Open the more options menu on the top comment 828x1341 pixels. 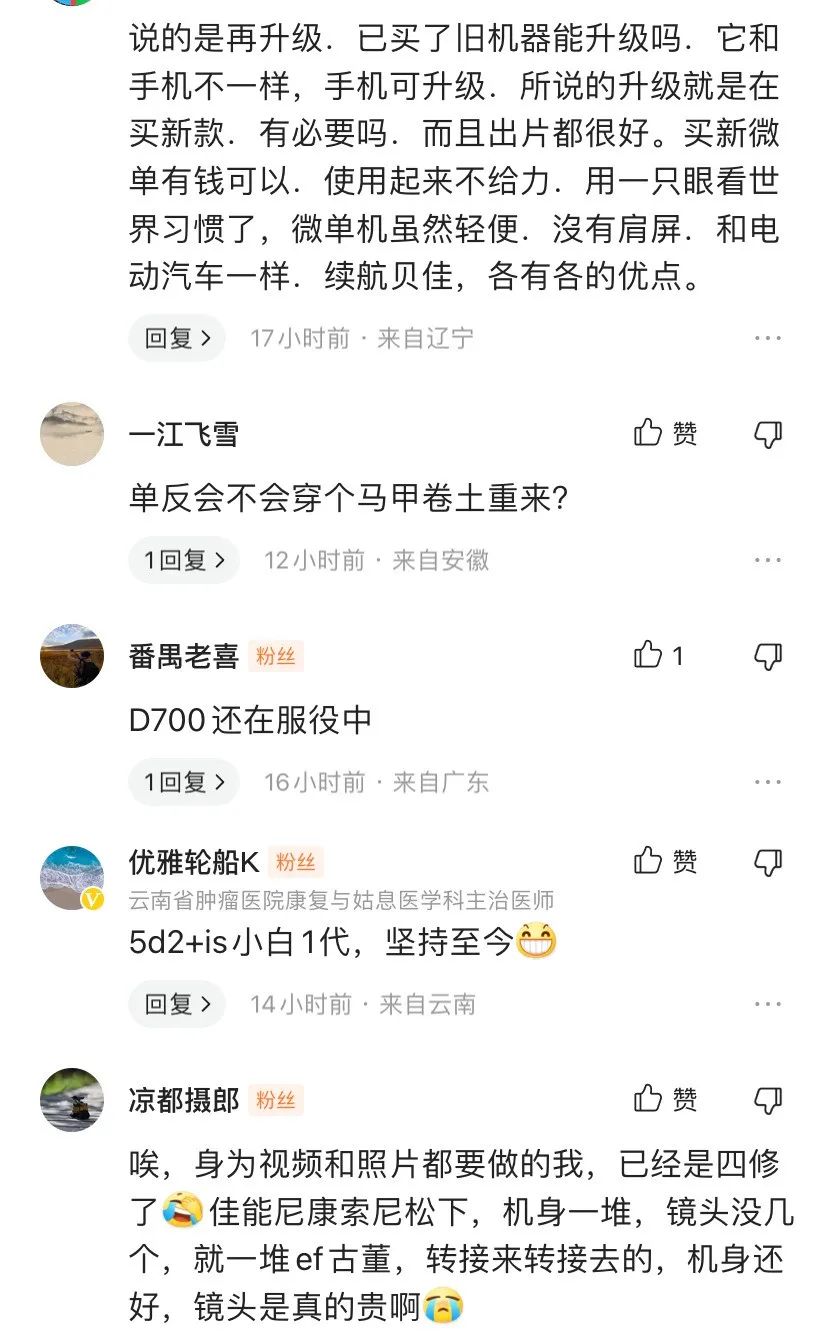pos(768,337)
